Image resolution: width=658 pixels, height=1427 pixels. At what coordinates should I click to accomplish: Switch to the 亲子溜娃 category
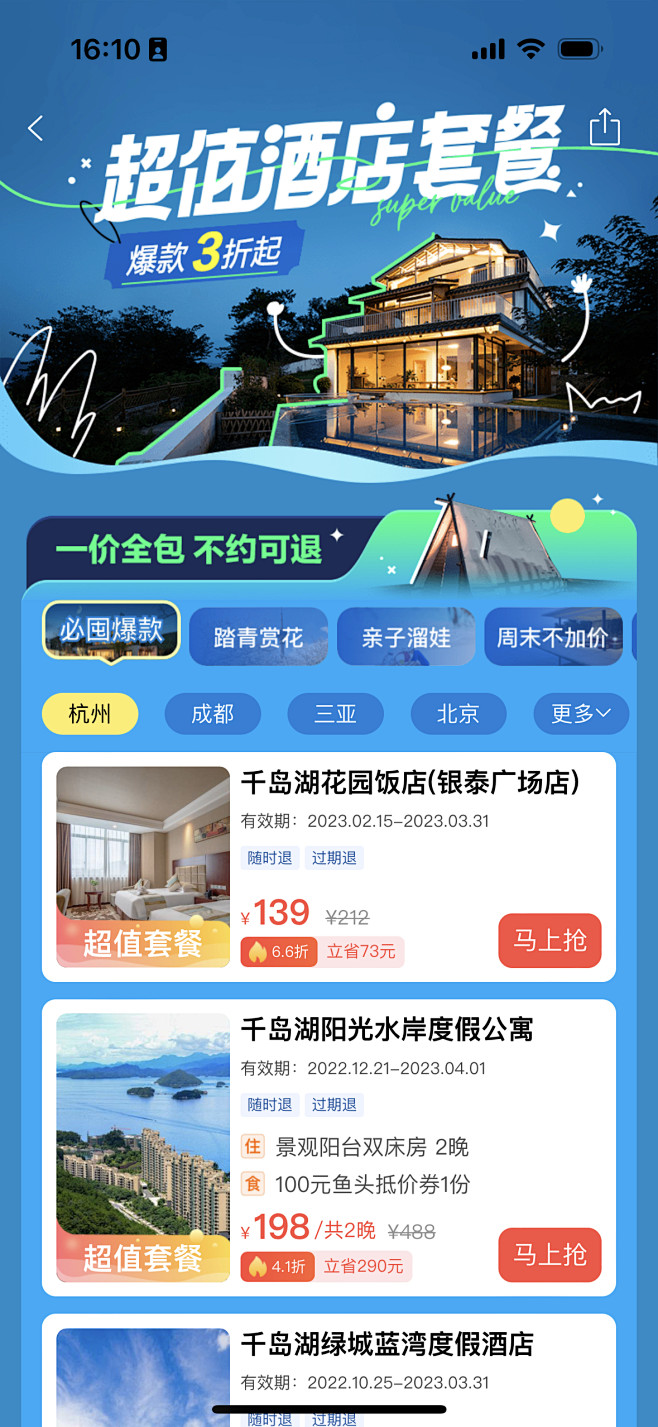click(406, 637)
